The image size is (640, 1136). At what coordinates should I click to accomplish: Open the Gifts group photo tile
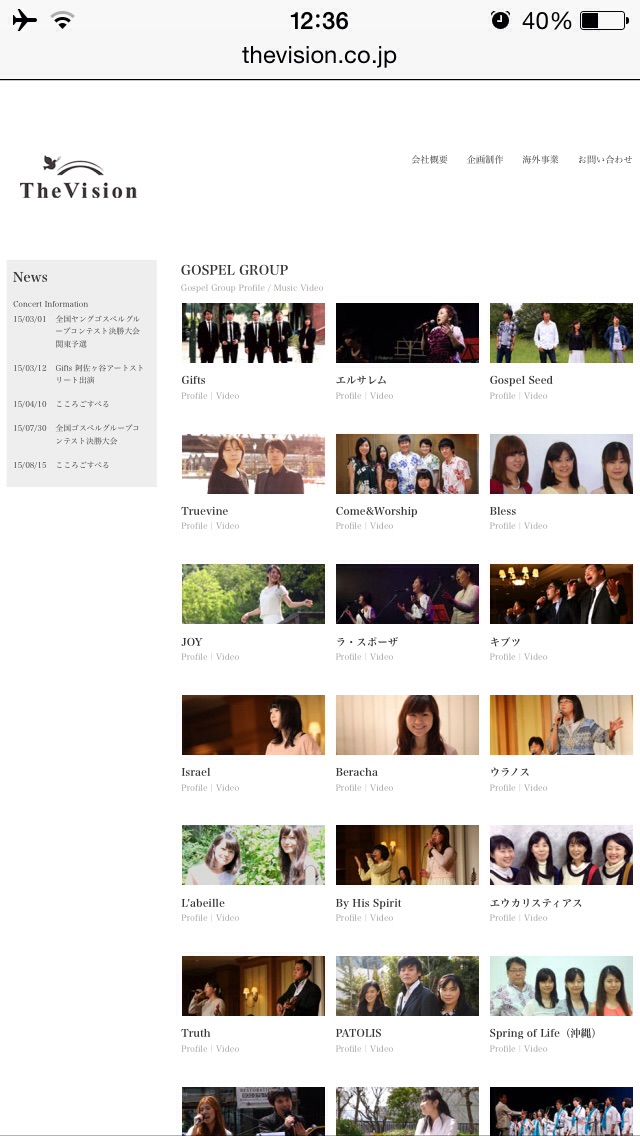point(253,333)
